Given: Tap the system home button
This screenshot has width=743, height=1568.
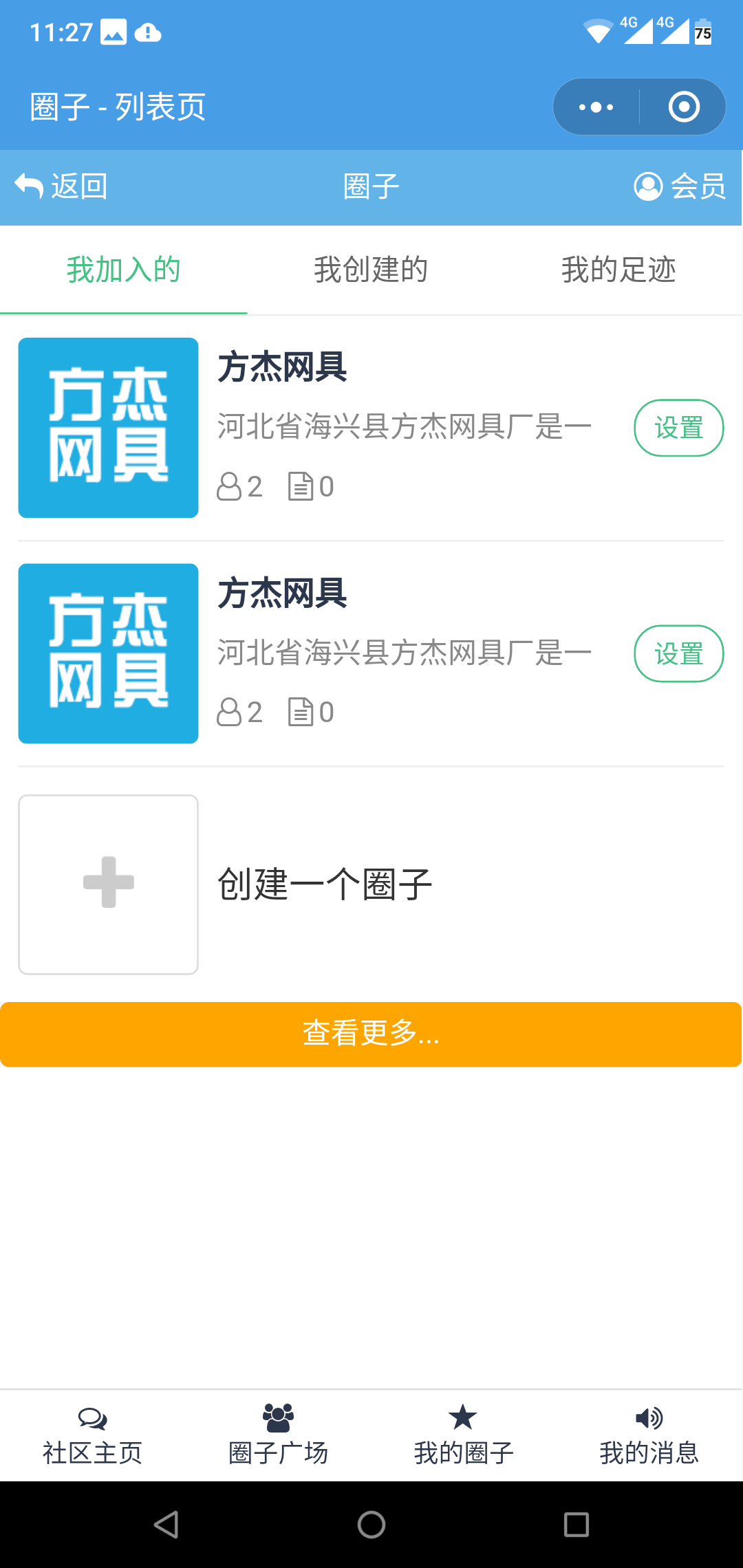Looking at the screenshot, I should pos(371,1525).
